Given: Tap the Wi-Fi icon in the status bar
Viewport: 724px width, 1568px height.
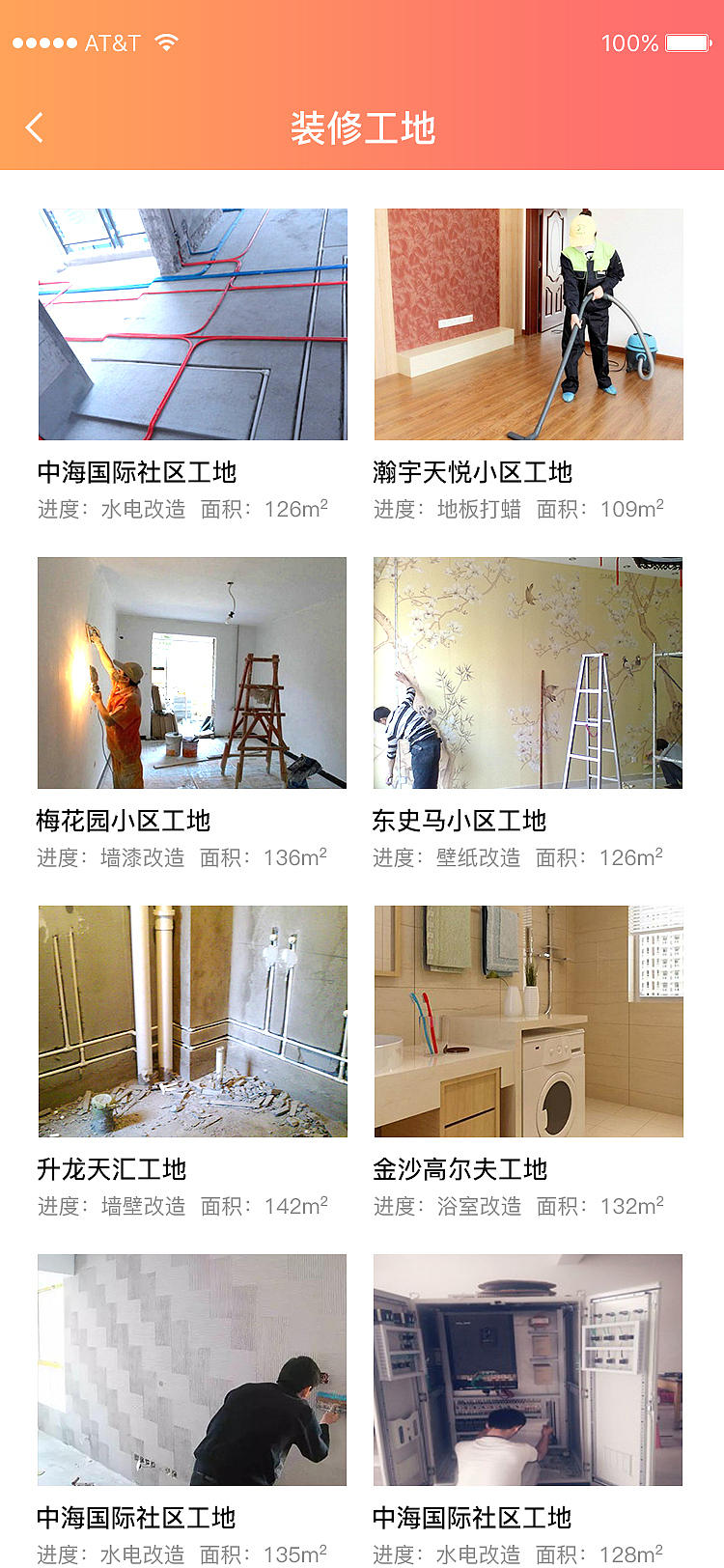Looking at the screenshot, I should pyautogui.click(x=166, y=42).
